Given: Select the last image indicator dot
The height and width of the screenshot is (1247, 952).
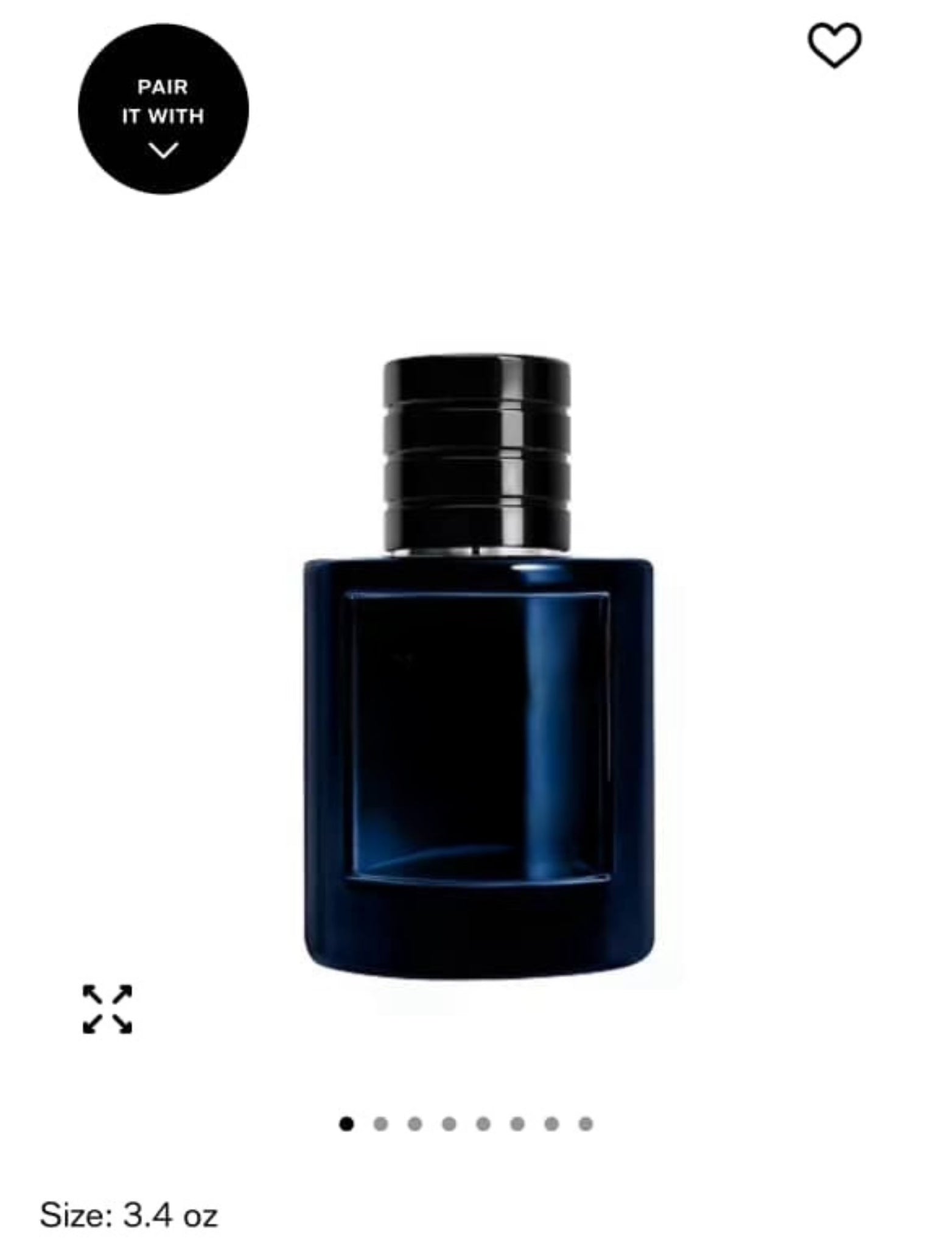Looking at the screenshot, I should pos(586,1123).
